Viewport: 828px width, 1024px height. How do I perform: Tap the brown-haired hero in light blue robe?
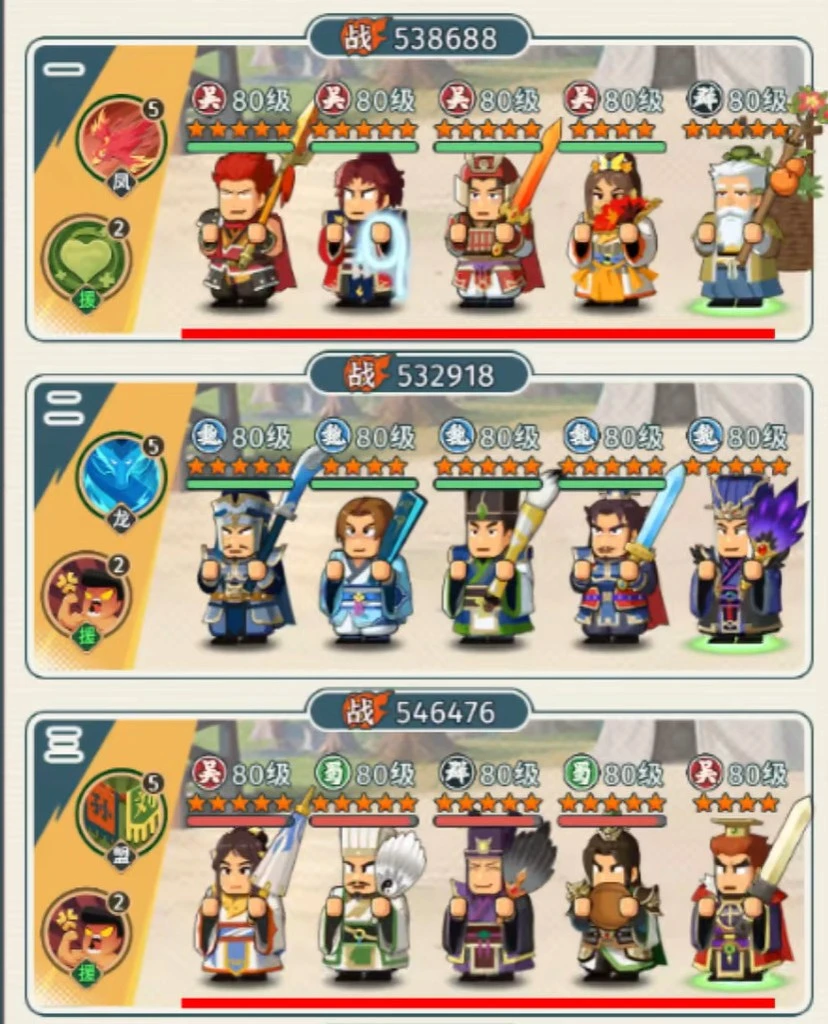click(365, 570)
